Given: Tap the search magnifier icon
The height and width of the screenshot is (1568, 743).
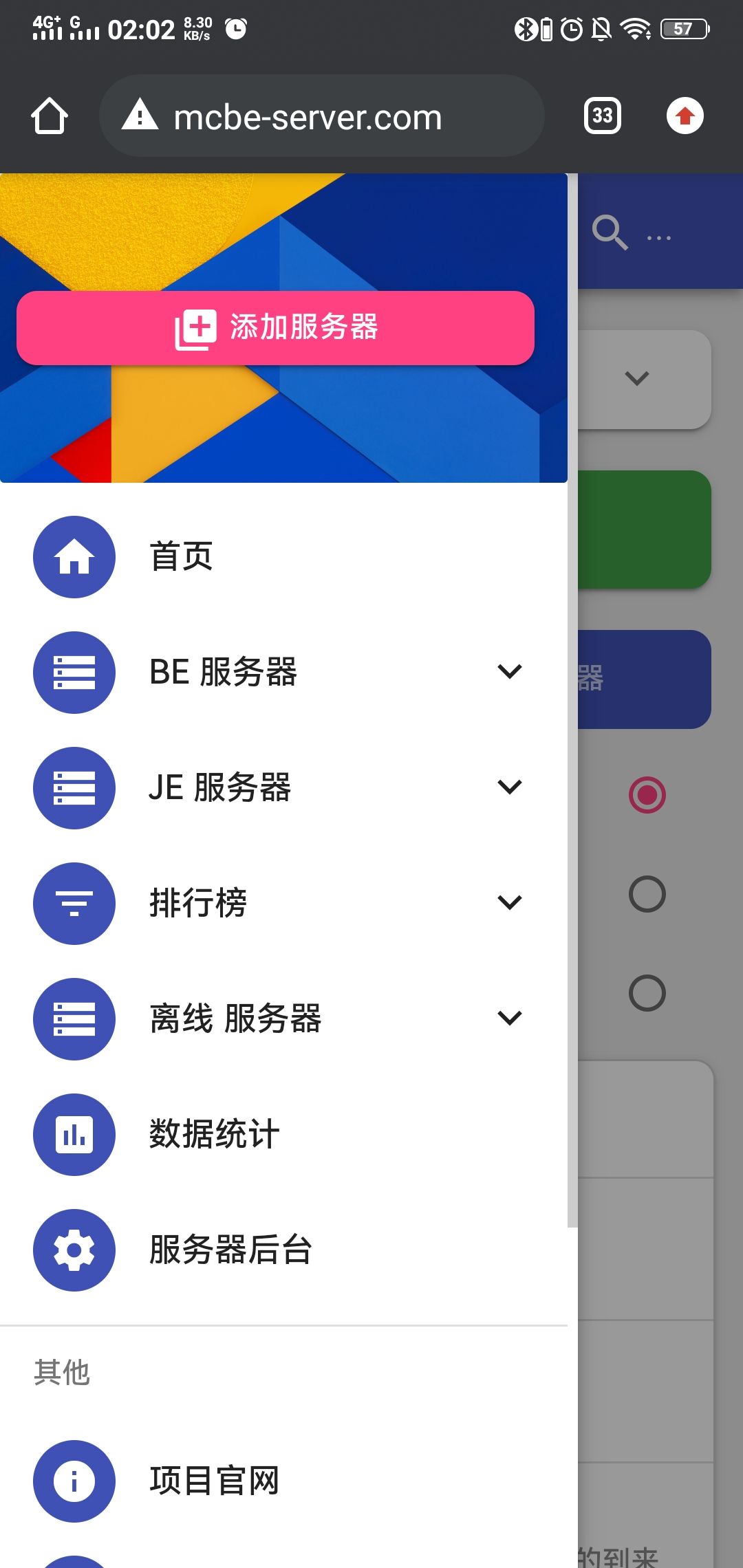Looking at the screenshot, I should point(611,234).
